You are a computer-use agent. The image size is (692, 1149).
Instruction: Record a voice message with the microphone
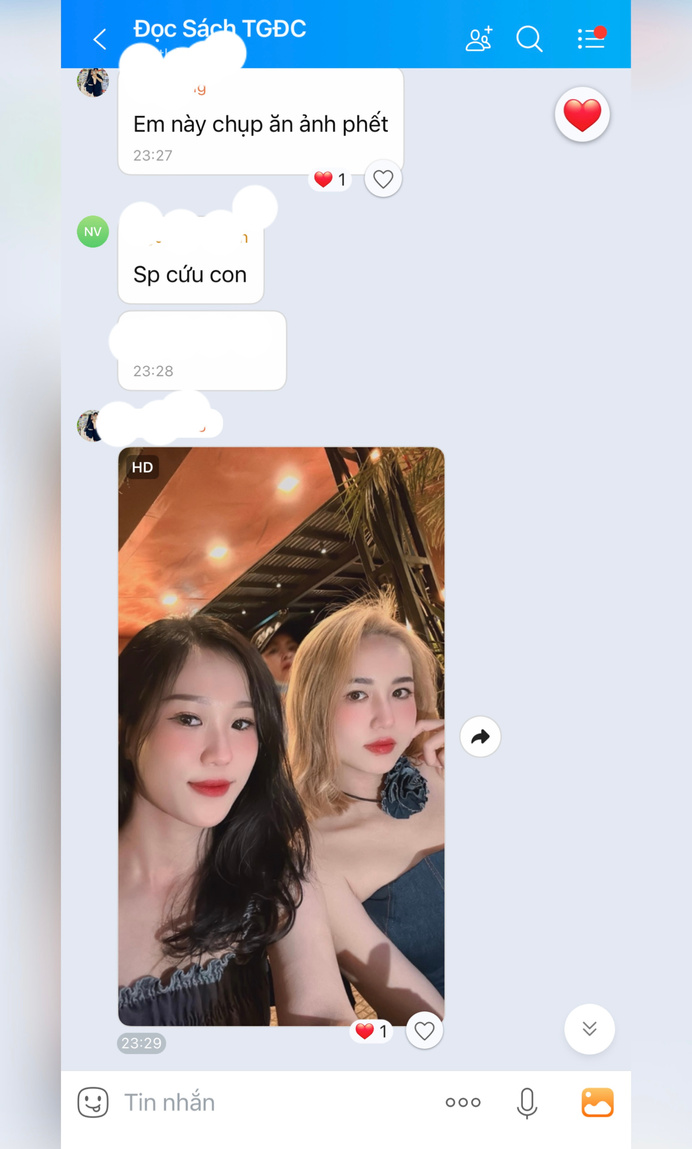click(527, 1102)
